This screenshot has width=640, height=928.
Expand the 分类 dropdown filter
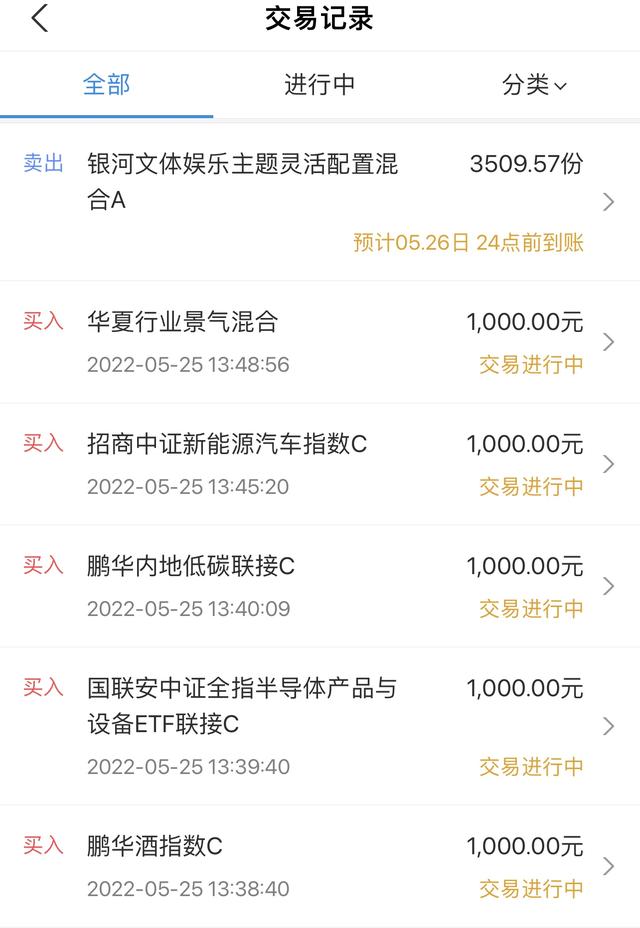click(534, 86)
